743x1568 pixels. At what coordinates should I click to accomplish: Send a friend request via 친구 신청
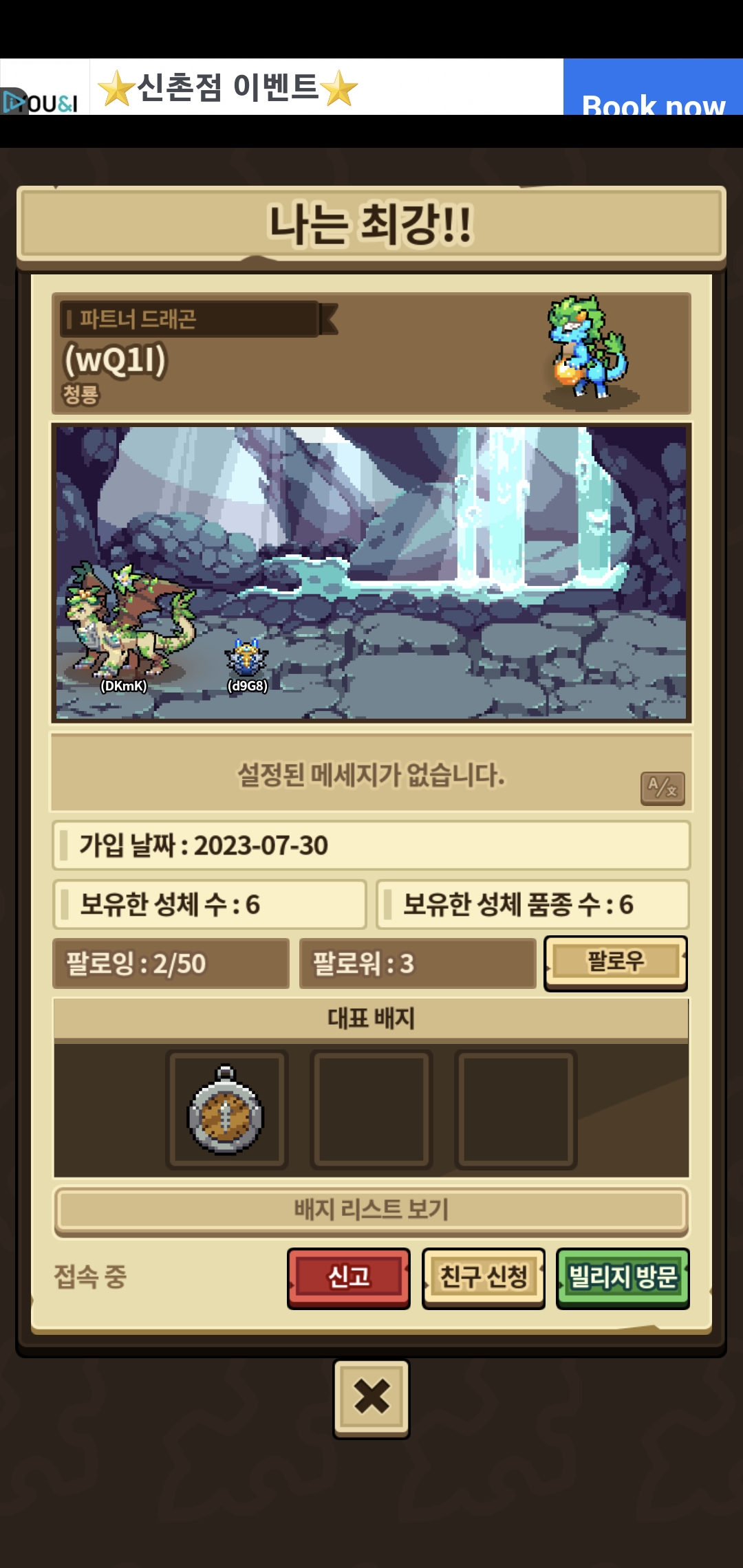tap(484, 1278)
